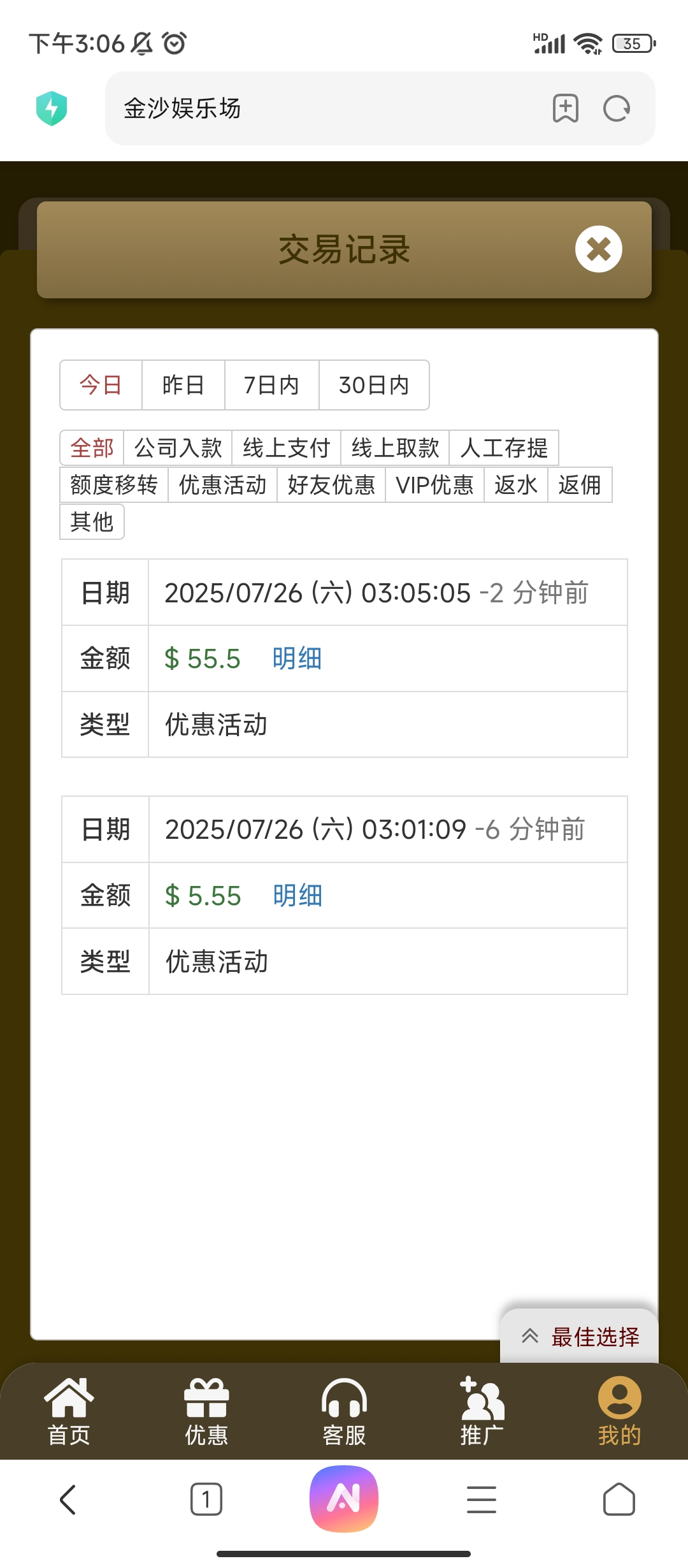Show 返水 transactions

coord(515,485)
